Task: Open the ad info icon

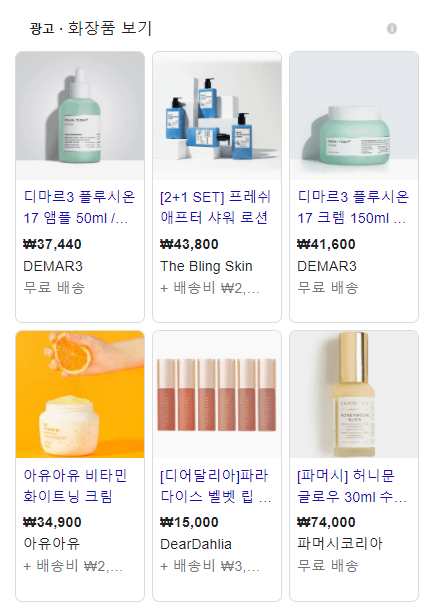Action: pos(391,28)
